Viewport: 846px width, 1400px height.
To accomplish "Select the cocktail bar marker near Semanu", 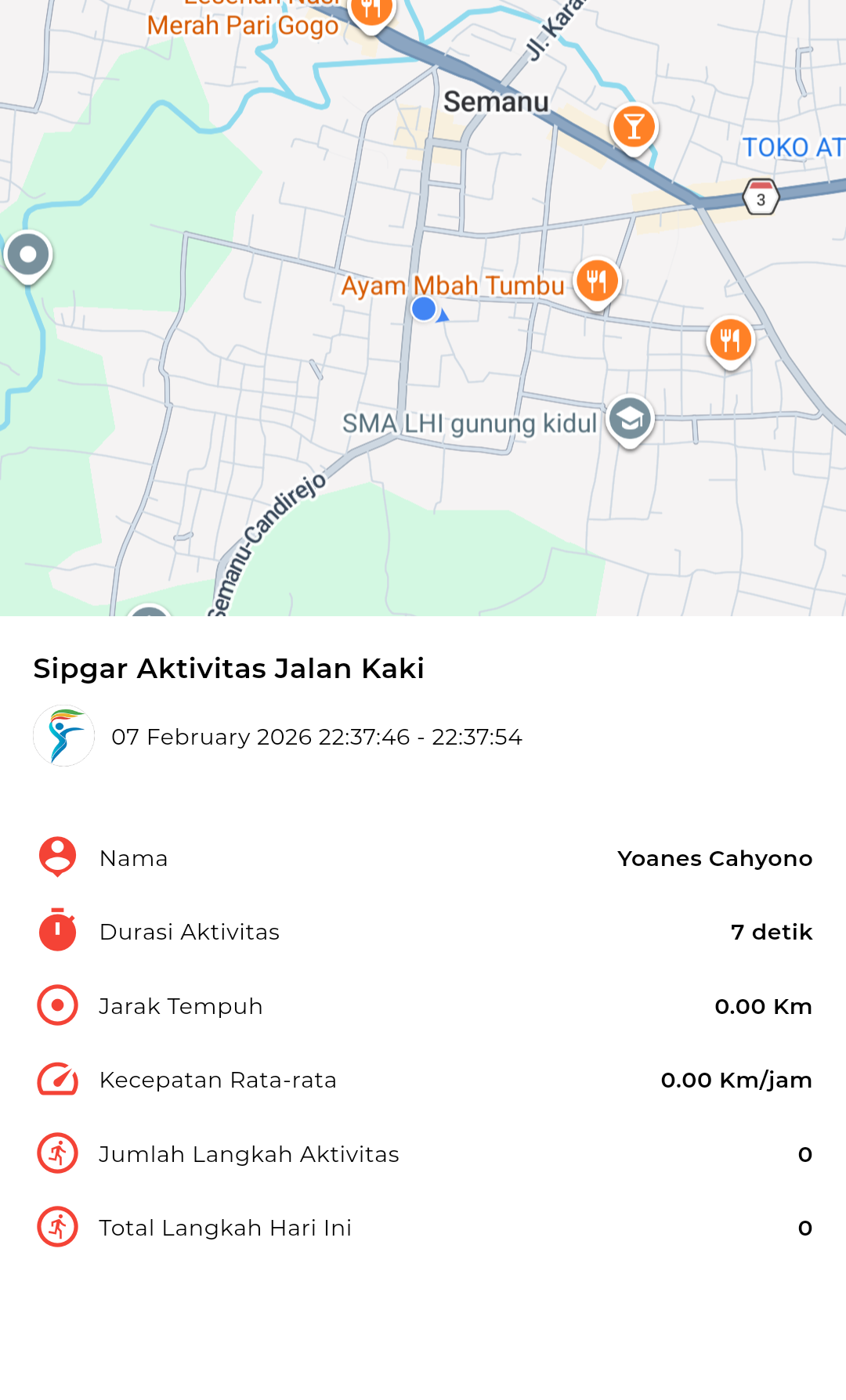I will pyautogui.click(x=634, y=127).
